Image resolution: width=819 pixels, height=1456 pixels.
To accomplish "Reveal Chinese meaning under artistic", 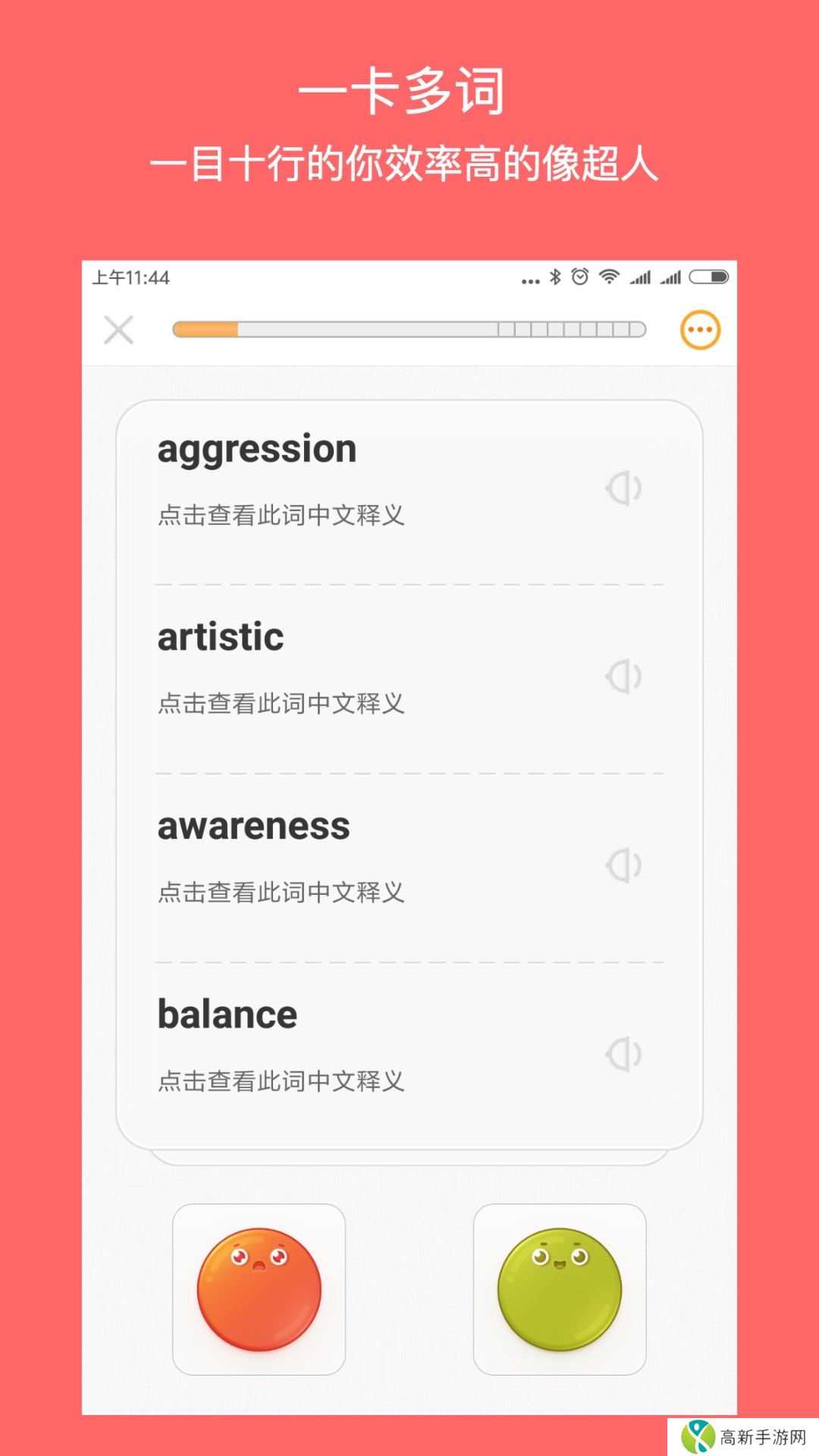I will (281, 704).
